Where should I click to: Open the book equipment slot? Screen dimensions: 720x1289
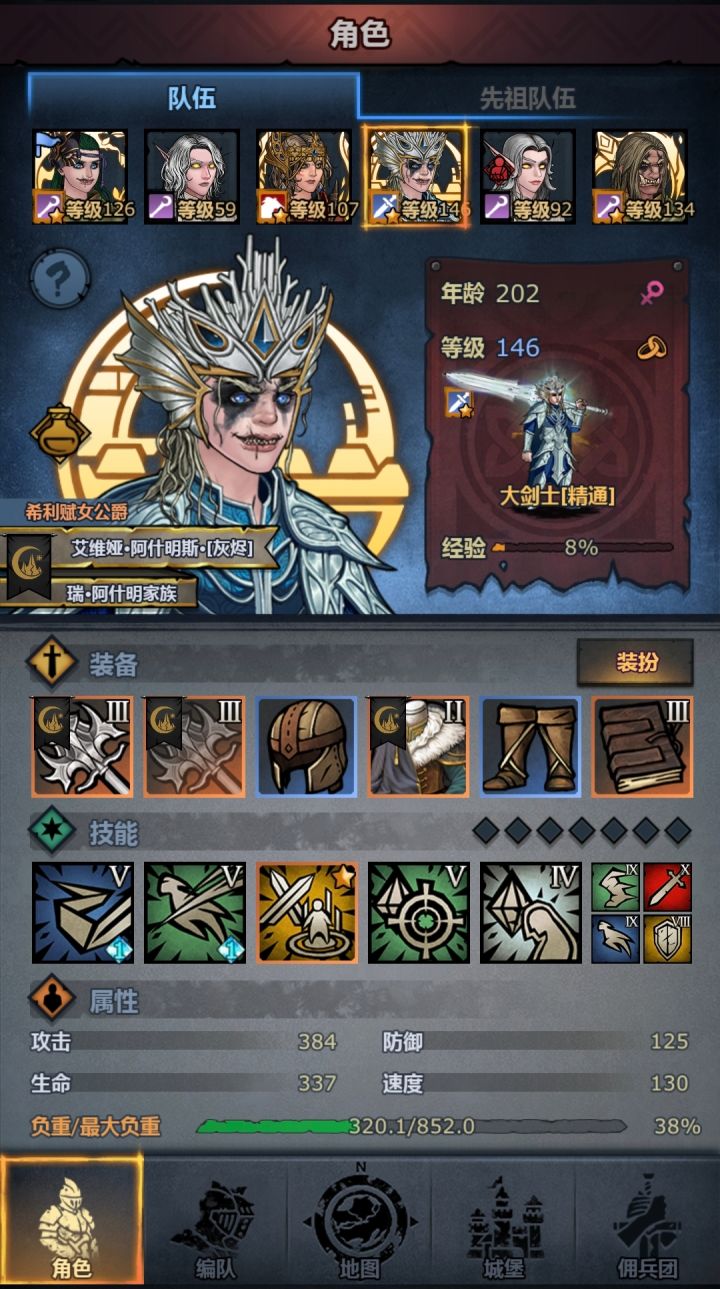(x=642, y=747)
